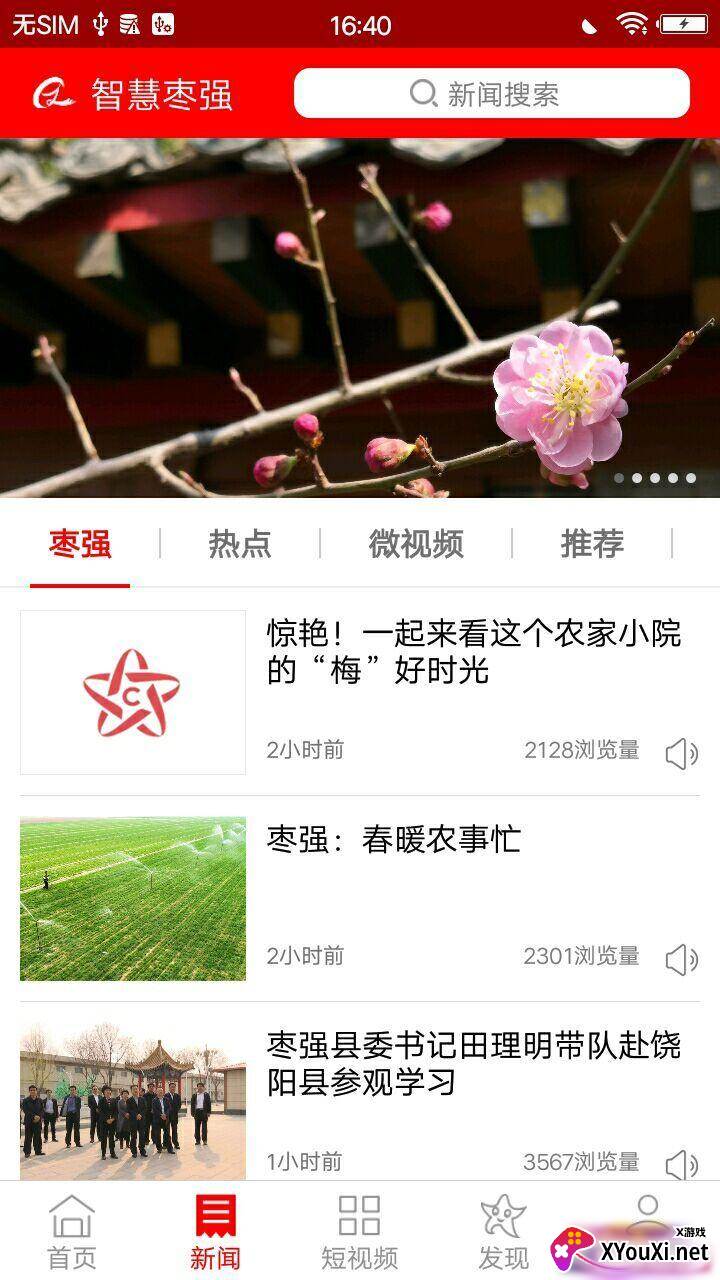Open the article 惊艳！一起来看这个农家小院的“梅”好时光
Screen dimensions: 720x1280
click(473, 651)
